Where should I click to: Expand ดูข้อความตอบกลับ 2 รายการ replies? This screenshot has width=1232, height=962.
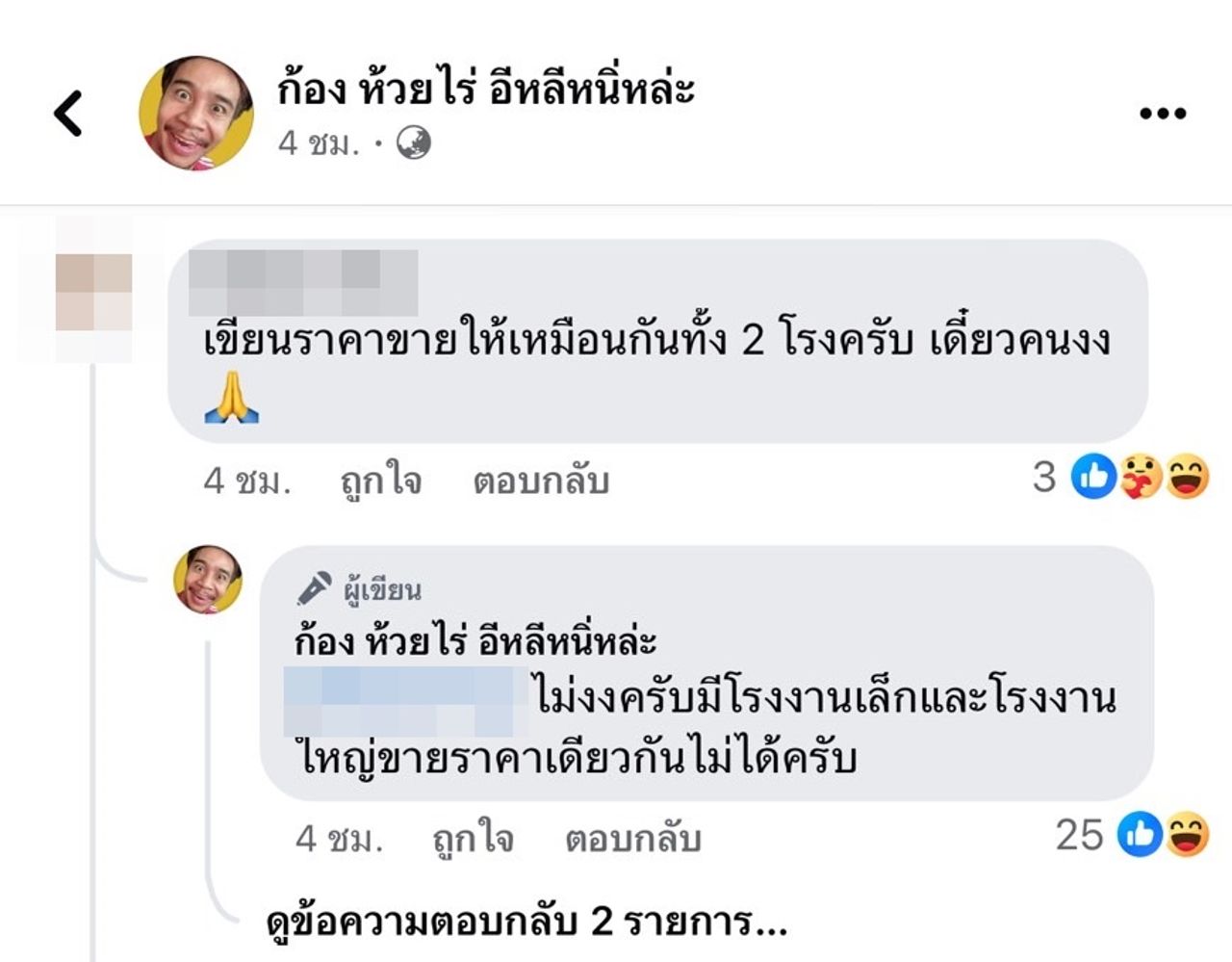(526, 922)
